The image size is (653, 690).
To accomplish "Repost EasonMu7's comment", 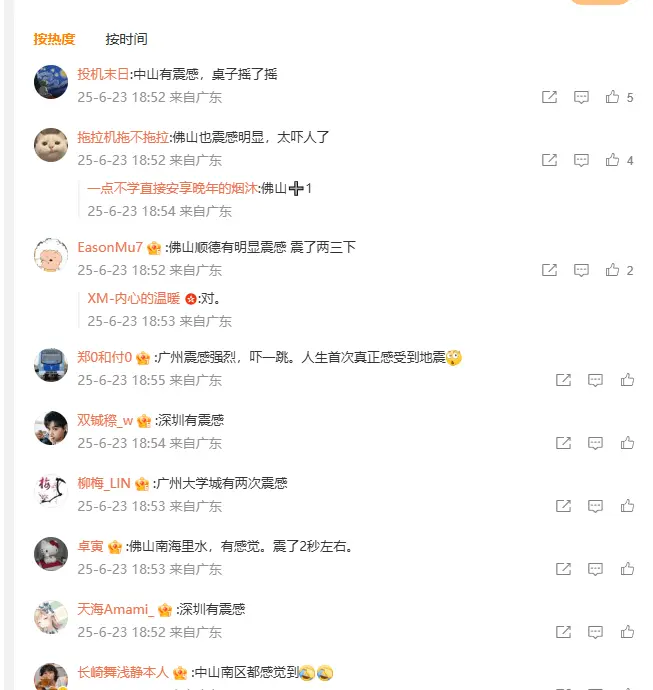I will click(549, 270).
